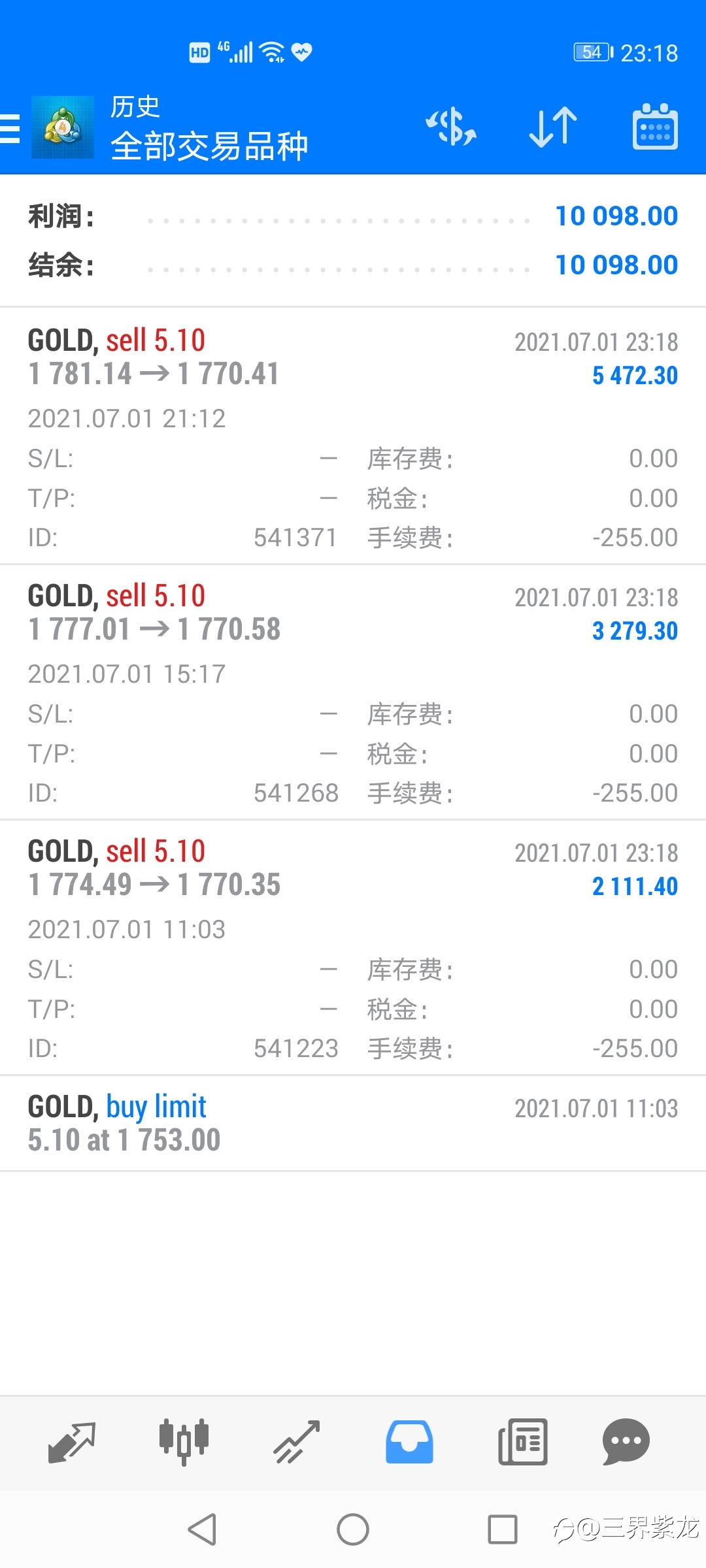Switch to the candlestick chart tab
The height and width of the screenshot is (1568, 706).
[x=184, y=1442]
